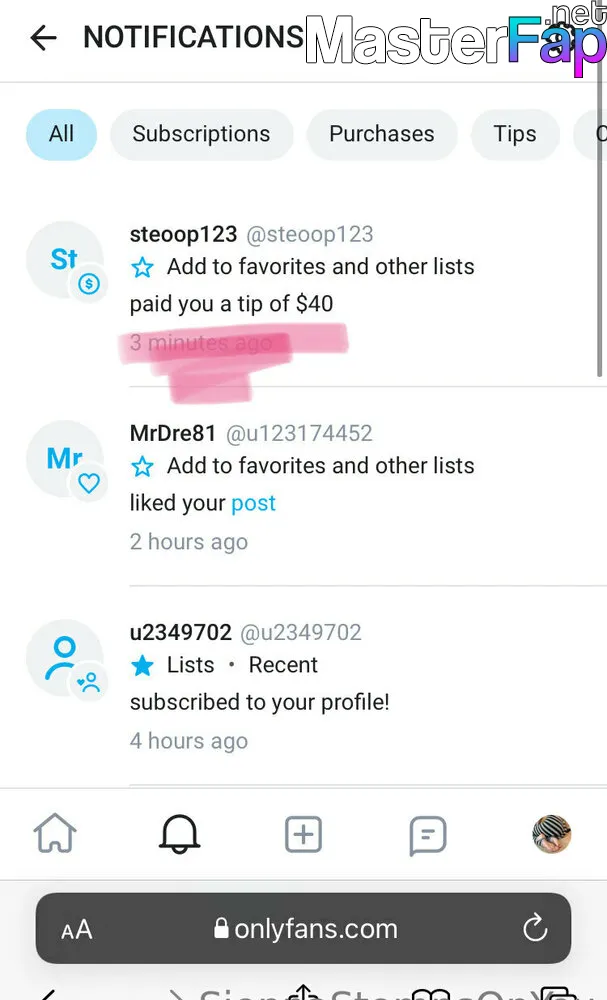Tap the onlyfans.com address bar

click(x=304, y=929)
